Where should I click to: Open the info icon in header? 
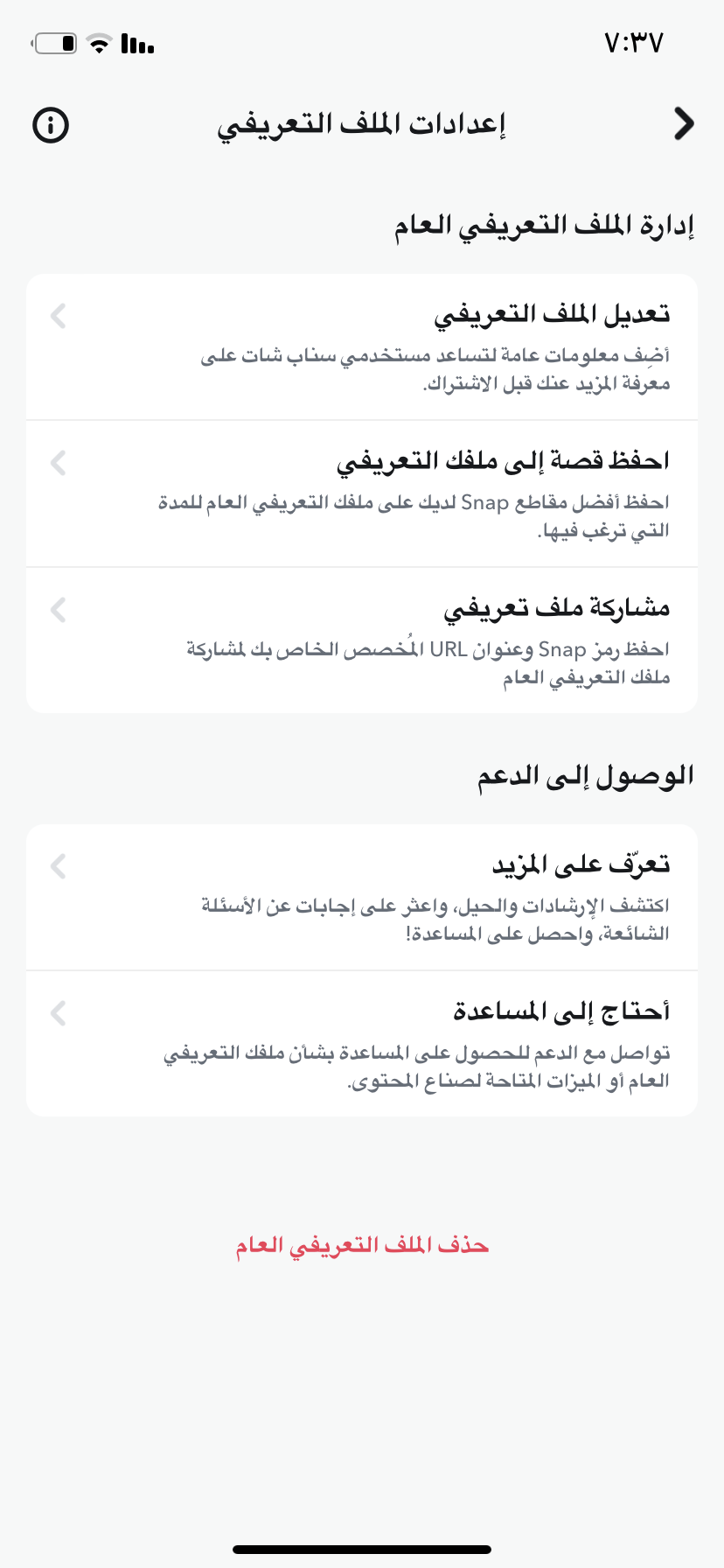coord(51,125)
